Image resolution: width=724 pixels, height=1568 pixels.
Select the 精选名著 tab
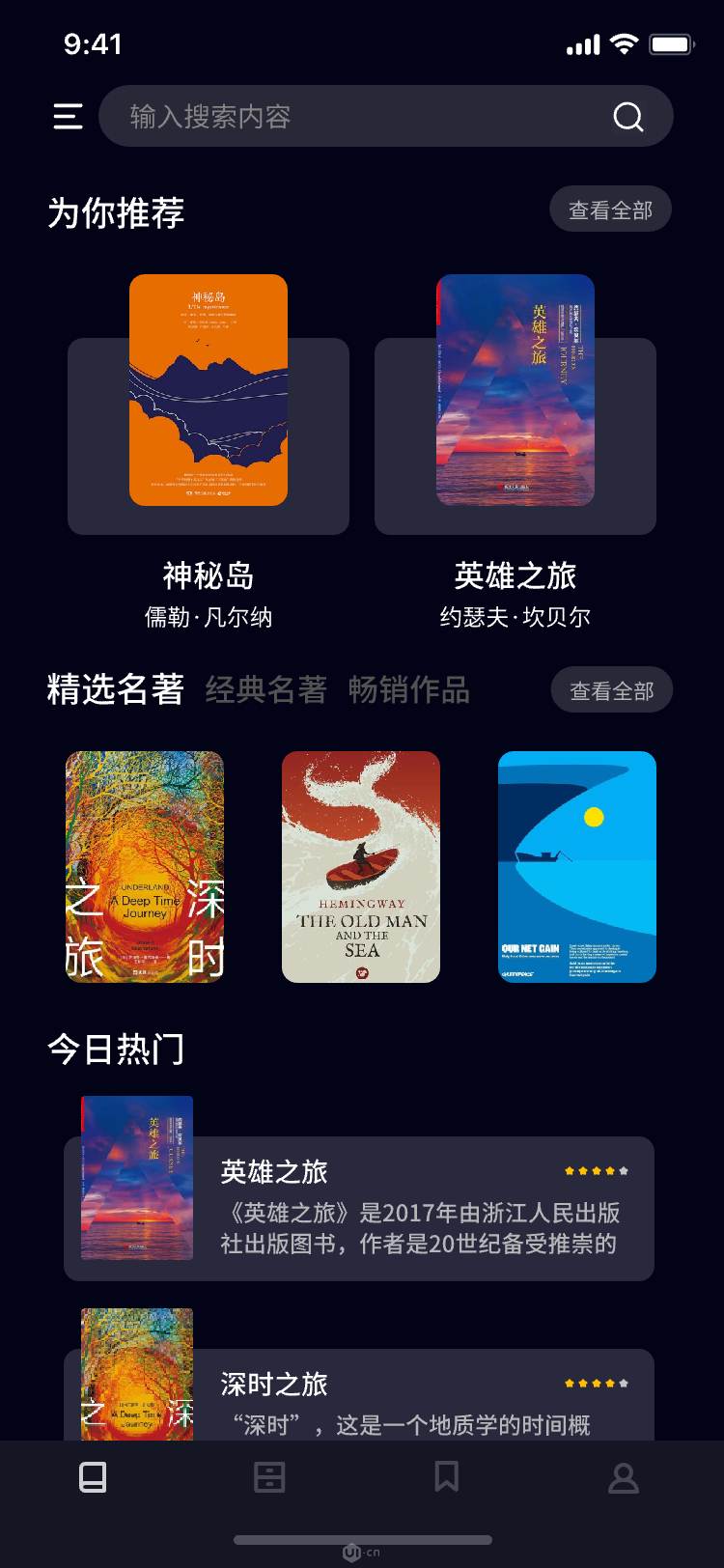pyautogui.click(x=116, y=689)
